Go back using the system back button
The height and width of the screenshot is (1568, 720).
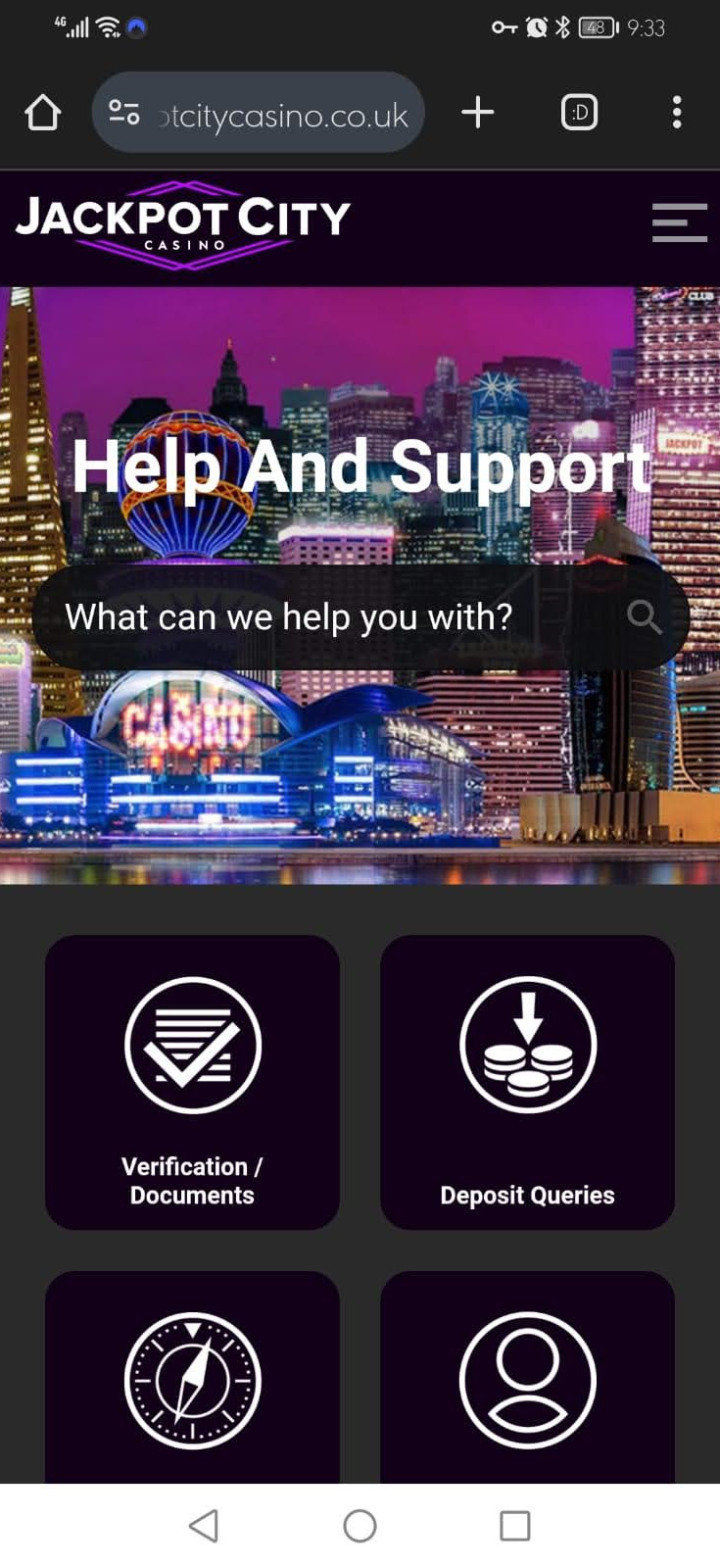(204, 1525)
